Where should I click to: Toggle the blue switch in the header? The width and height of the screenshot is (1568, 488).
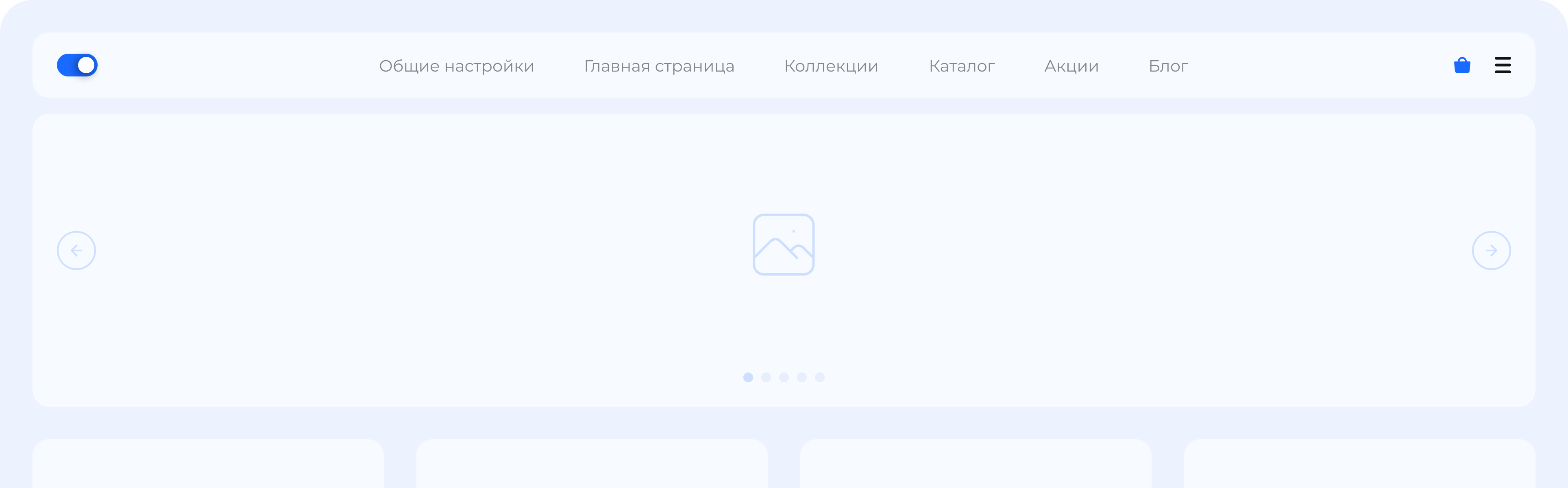[x=77, y=65]
